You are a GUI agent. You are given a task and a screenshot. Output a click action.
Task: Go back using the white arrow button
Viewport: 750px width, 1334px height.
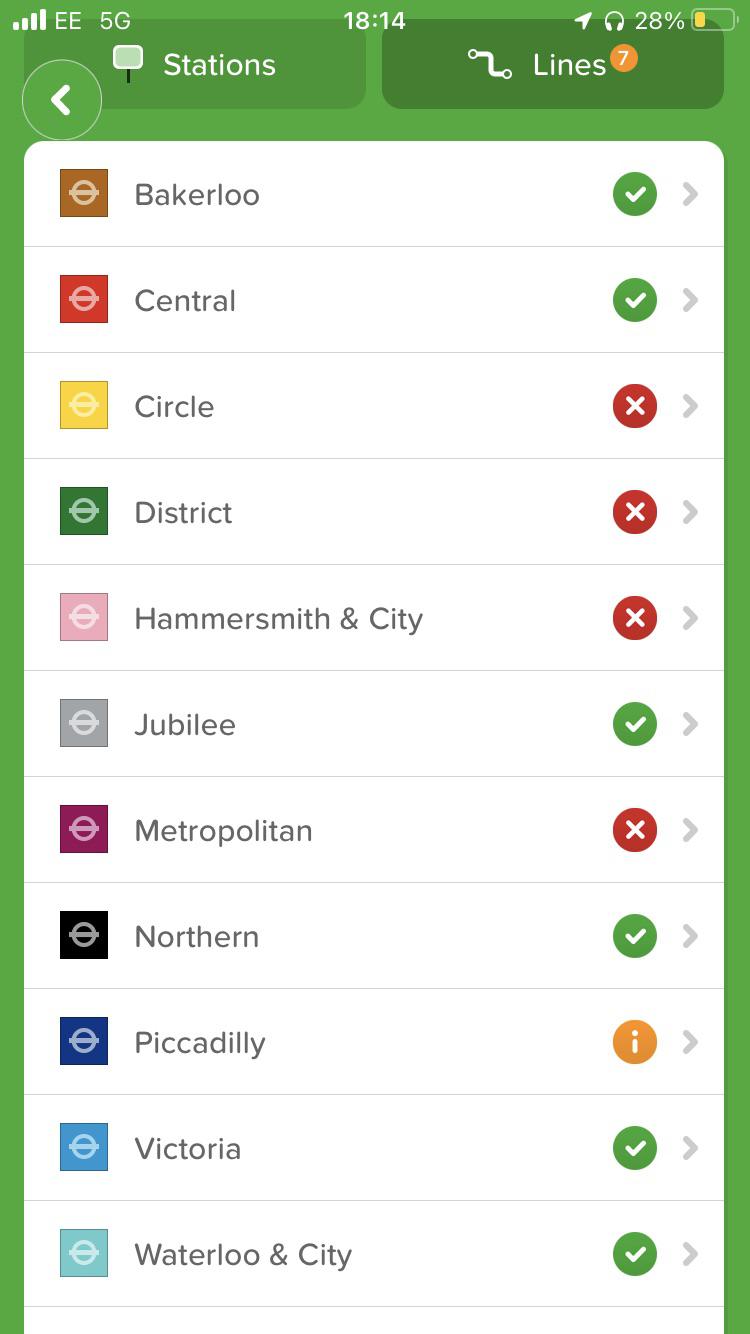coord(61,100)
